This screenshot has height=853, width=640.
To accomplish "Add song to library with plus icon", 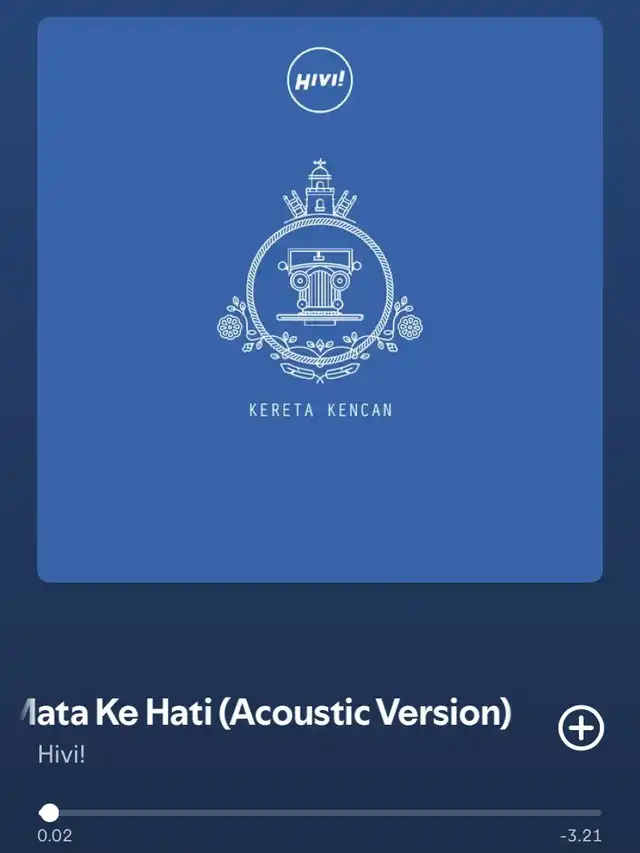I will point(580,728).
